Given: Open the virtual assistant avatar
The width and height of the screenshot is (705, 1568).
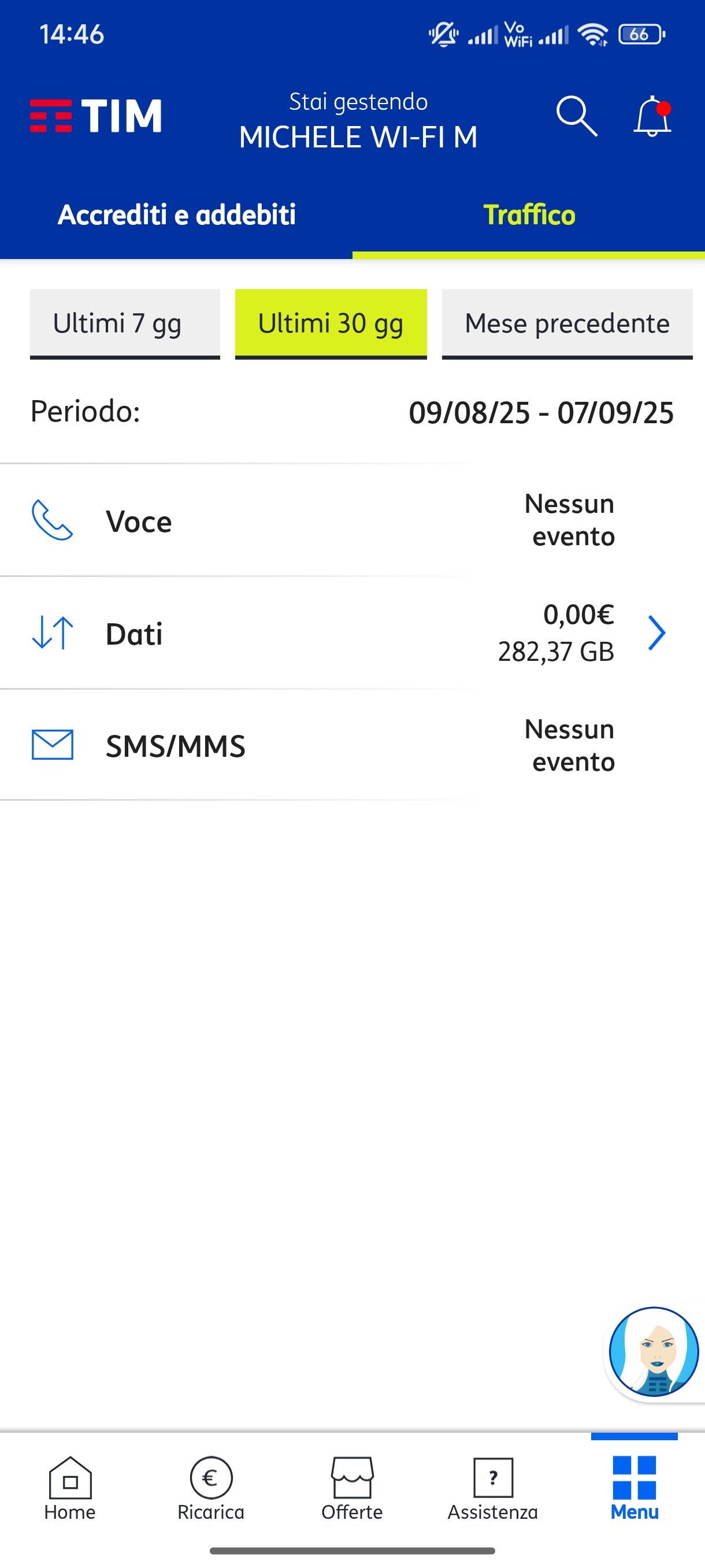Looking at the screenshot, I should coord(654,1352).
